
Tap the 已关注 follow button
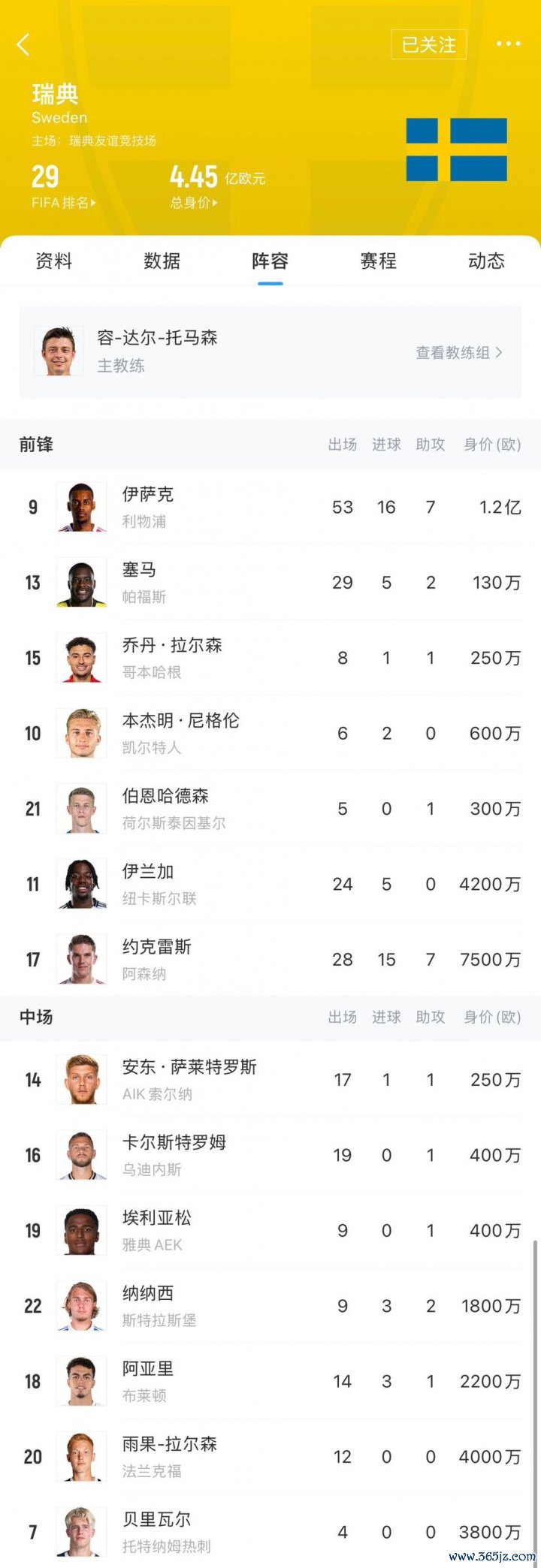[428, 45]
